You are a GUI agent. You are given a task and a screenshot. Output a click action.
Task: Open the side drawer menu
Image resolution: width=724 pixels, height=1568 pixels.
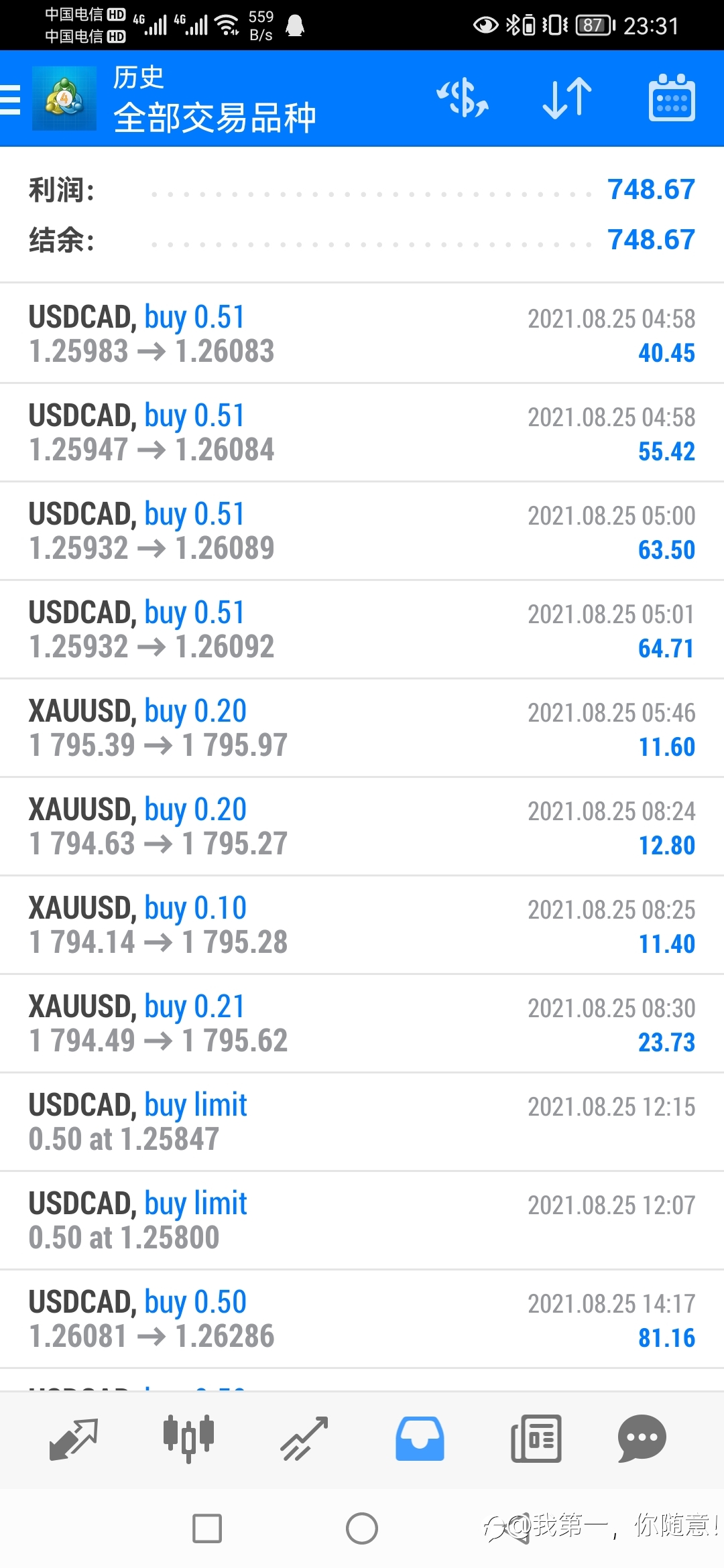(11, 99)
